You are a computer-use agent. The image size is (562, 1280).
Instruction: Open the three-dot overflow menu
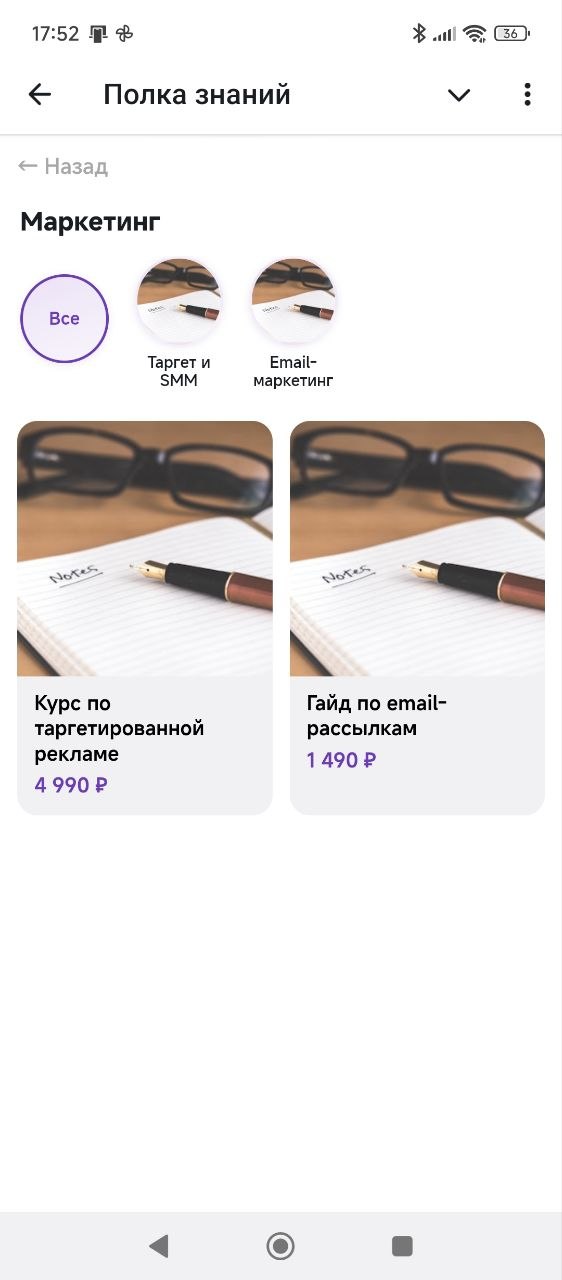(527, 95)
